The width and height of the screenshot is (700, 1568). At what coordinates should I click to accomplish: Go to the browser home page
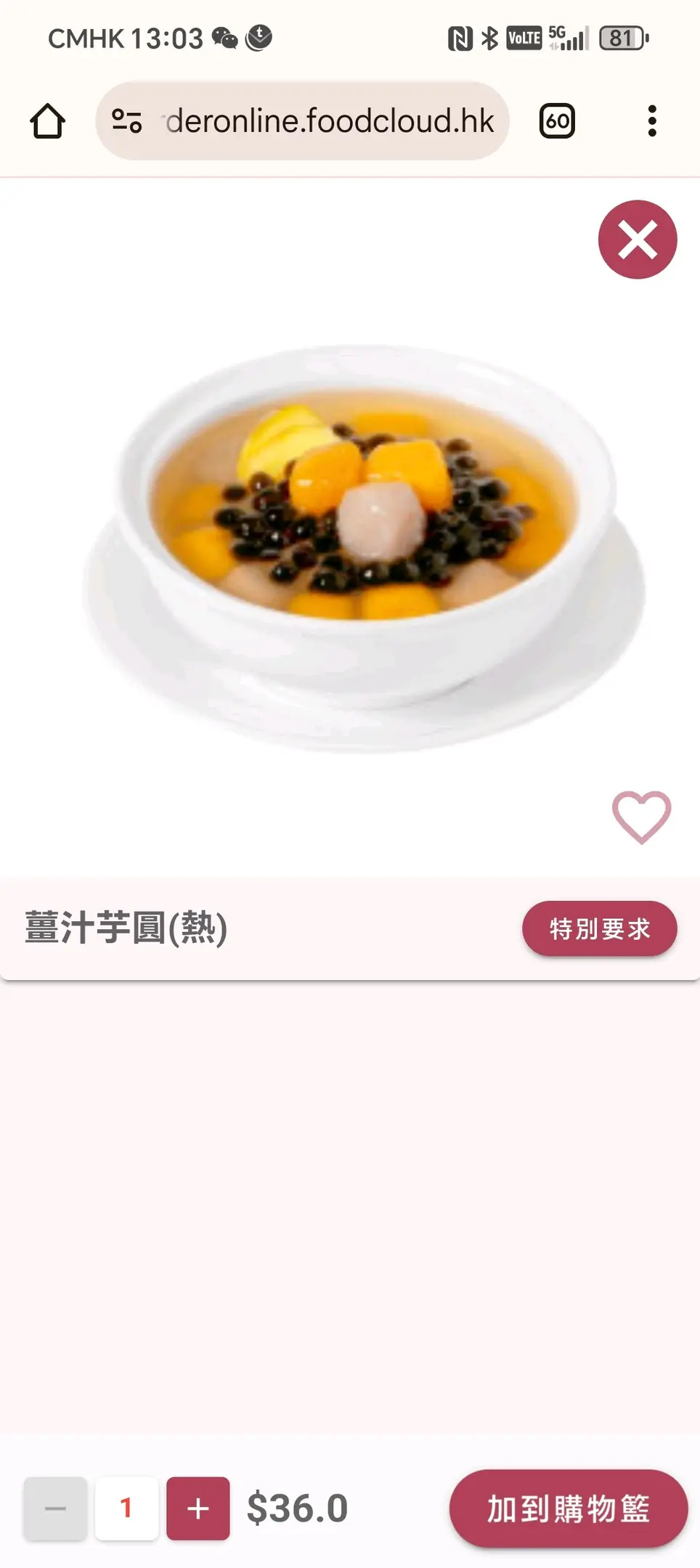(48, 121)
